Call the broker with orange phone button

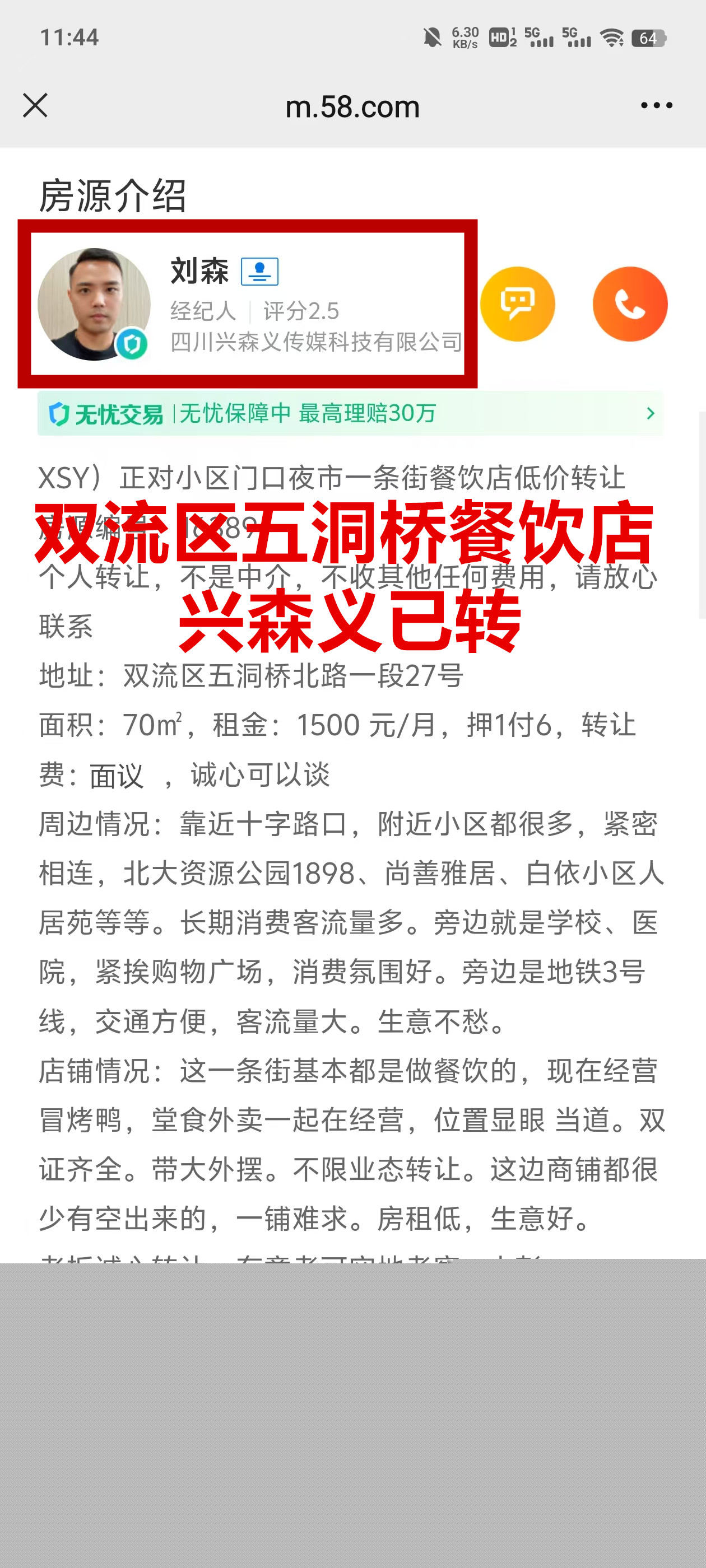pyautogui.click(x=630, y=304)
